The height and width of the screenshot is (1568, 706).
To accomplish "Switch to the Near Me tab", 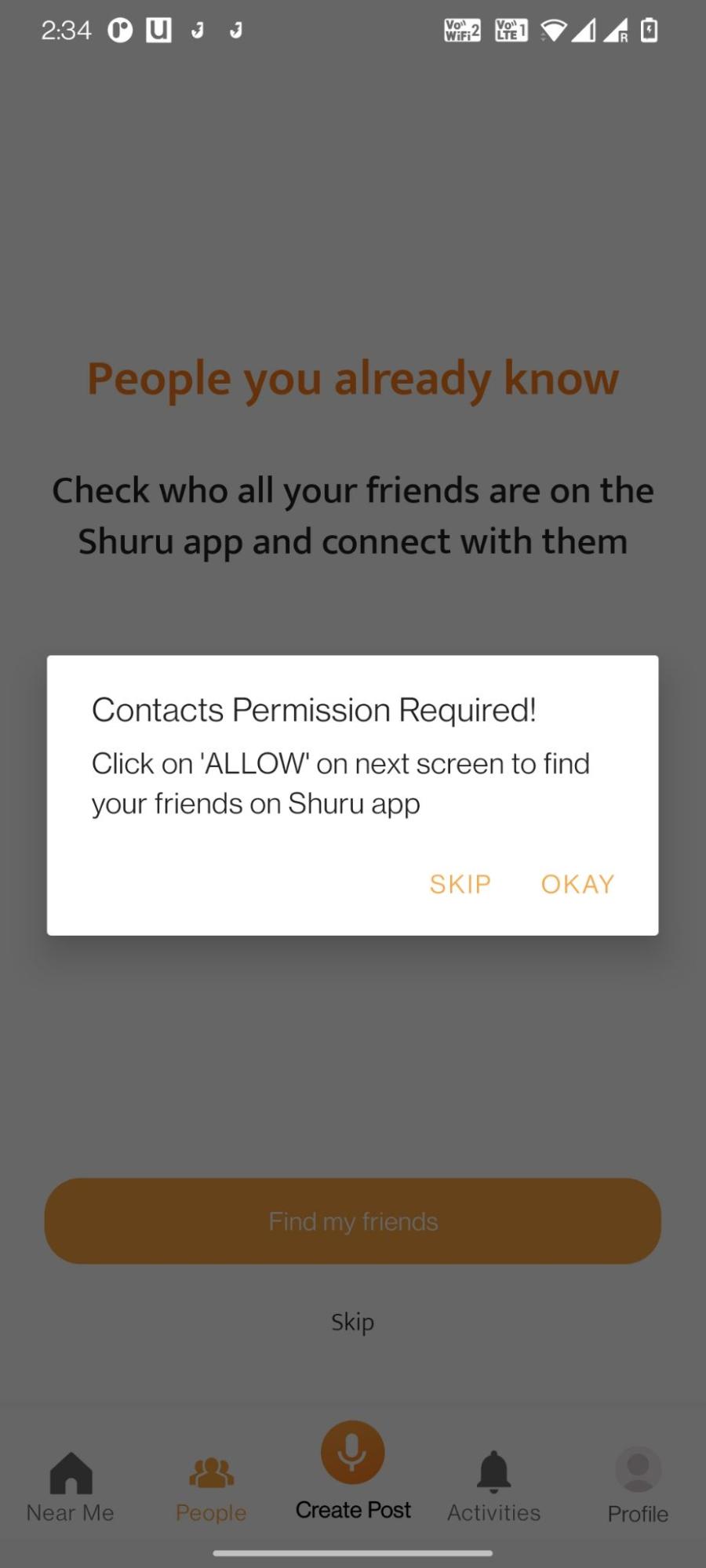I will point(71,1486).
